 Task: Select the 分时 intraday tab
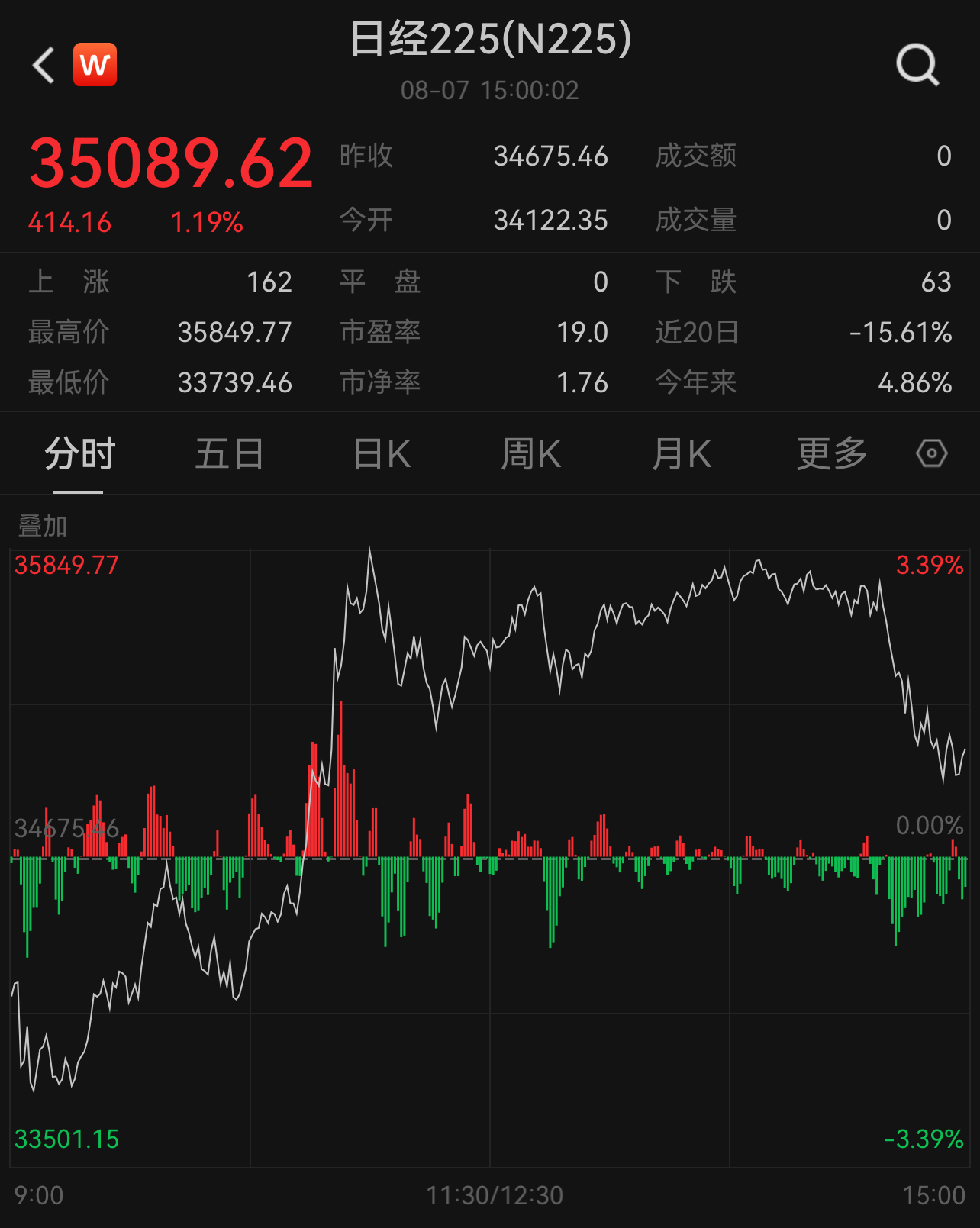77,452
